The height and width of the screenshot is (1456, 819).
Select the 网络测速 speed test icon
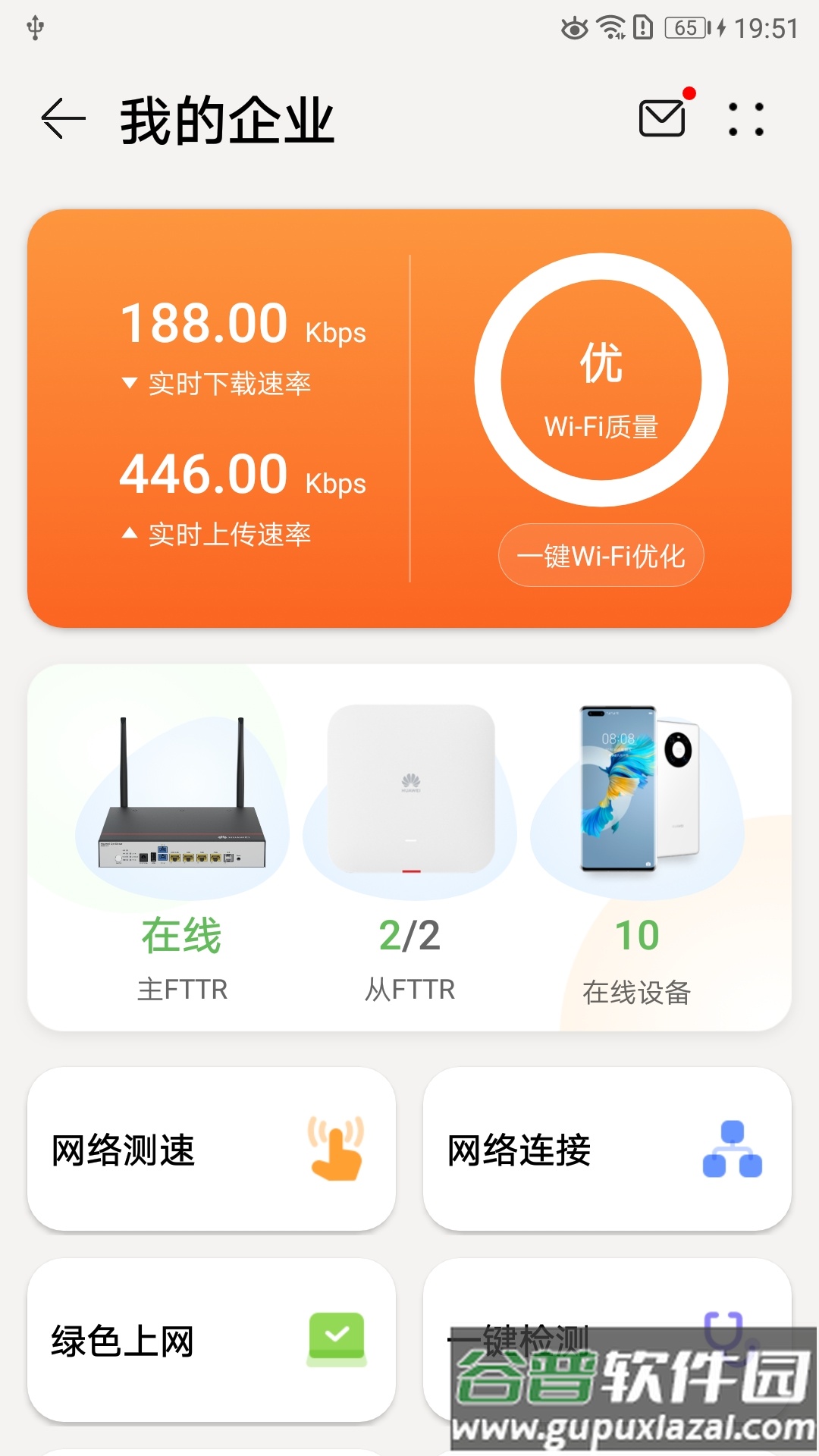coord(336,1150)
